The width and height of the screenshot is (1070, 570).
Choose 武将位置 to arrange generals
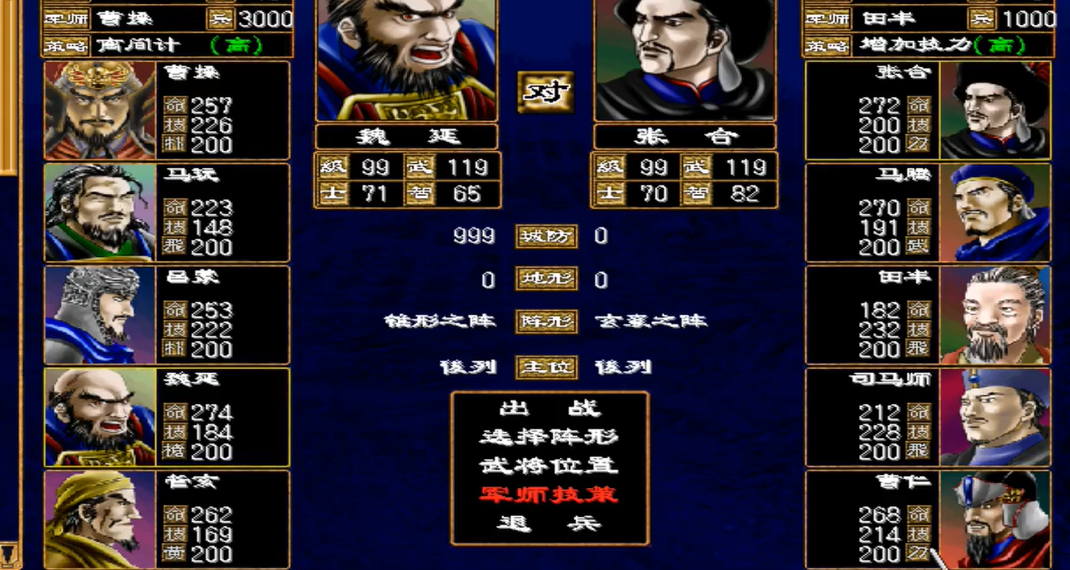(549, 466)
